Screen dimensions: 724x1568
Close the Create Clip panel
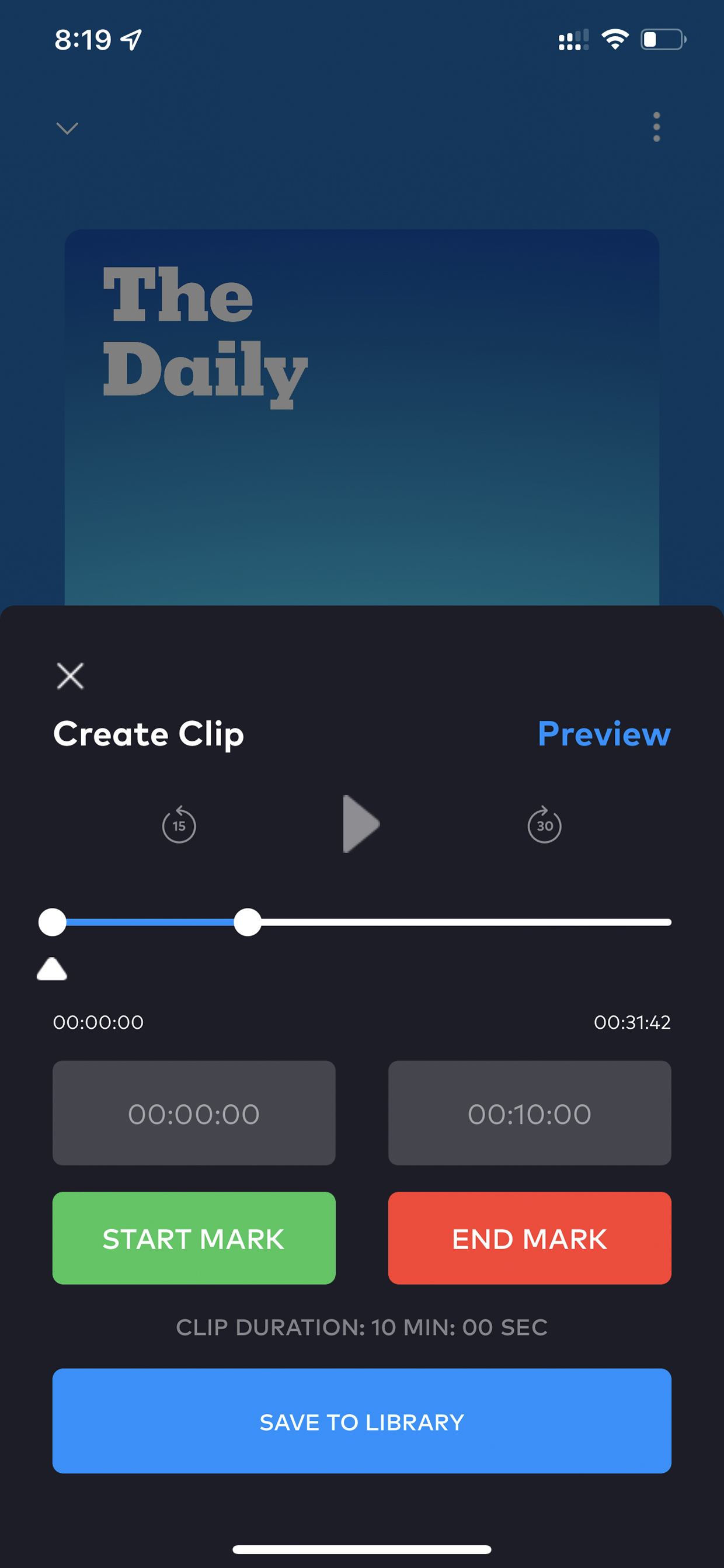coord(70,676)
